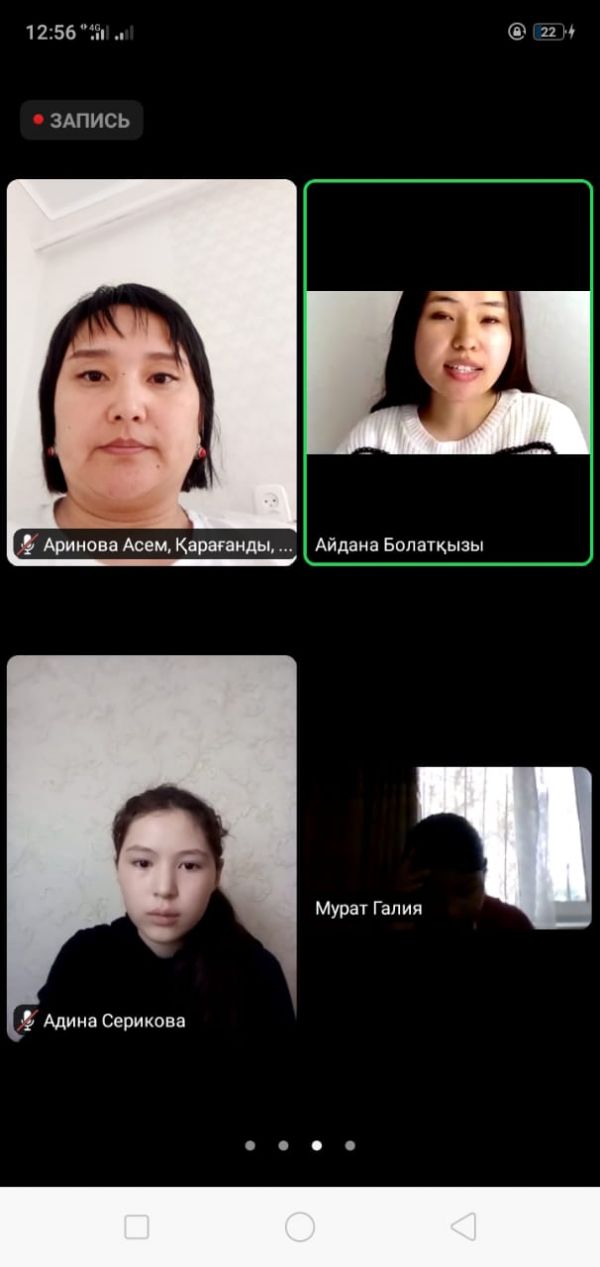Open Аринова Асем's video tile
This screenshot has height=1267, width=600.
152,372
